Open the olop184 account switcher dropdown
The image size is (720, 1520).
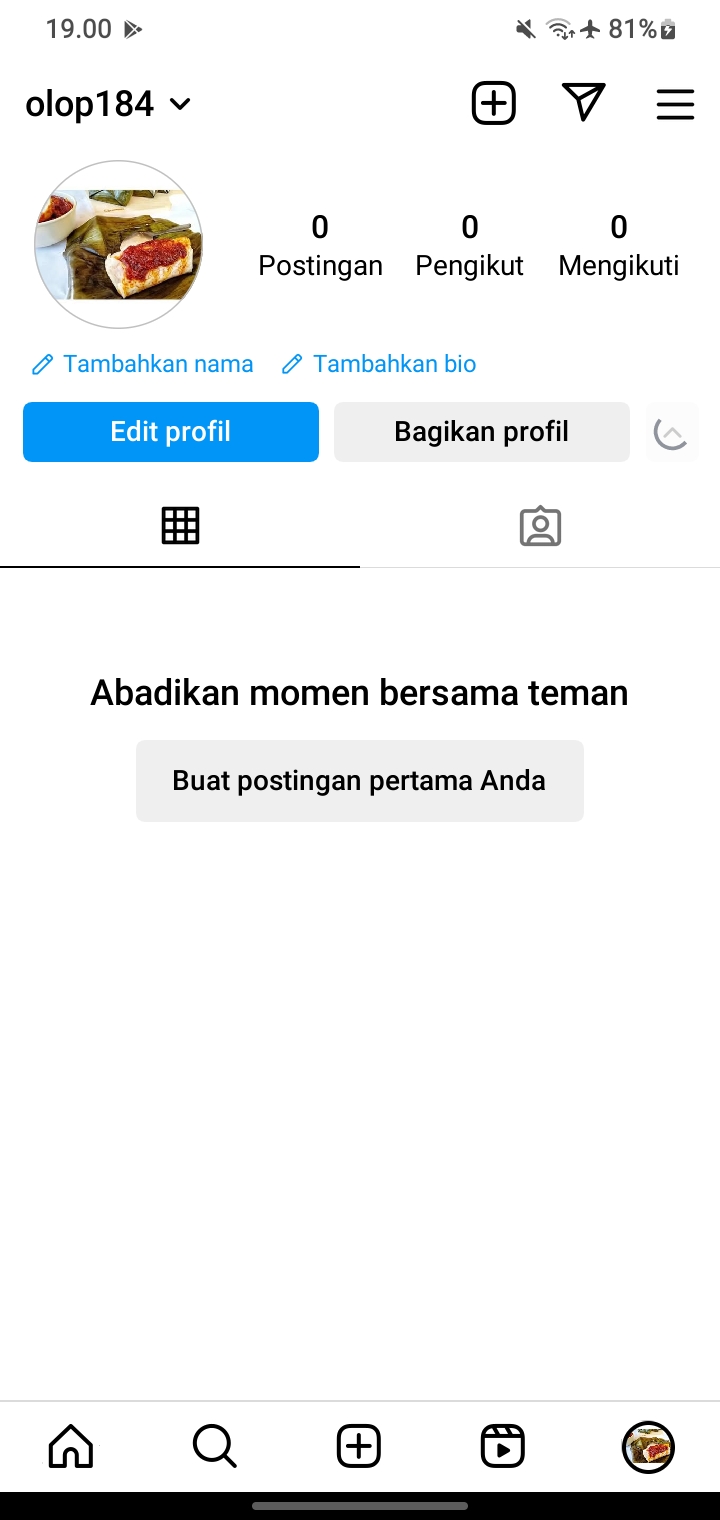(108, 104)
